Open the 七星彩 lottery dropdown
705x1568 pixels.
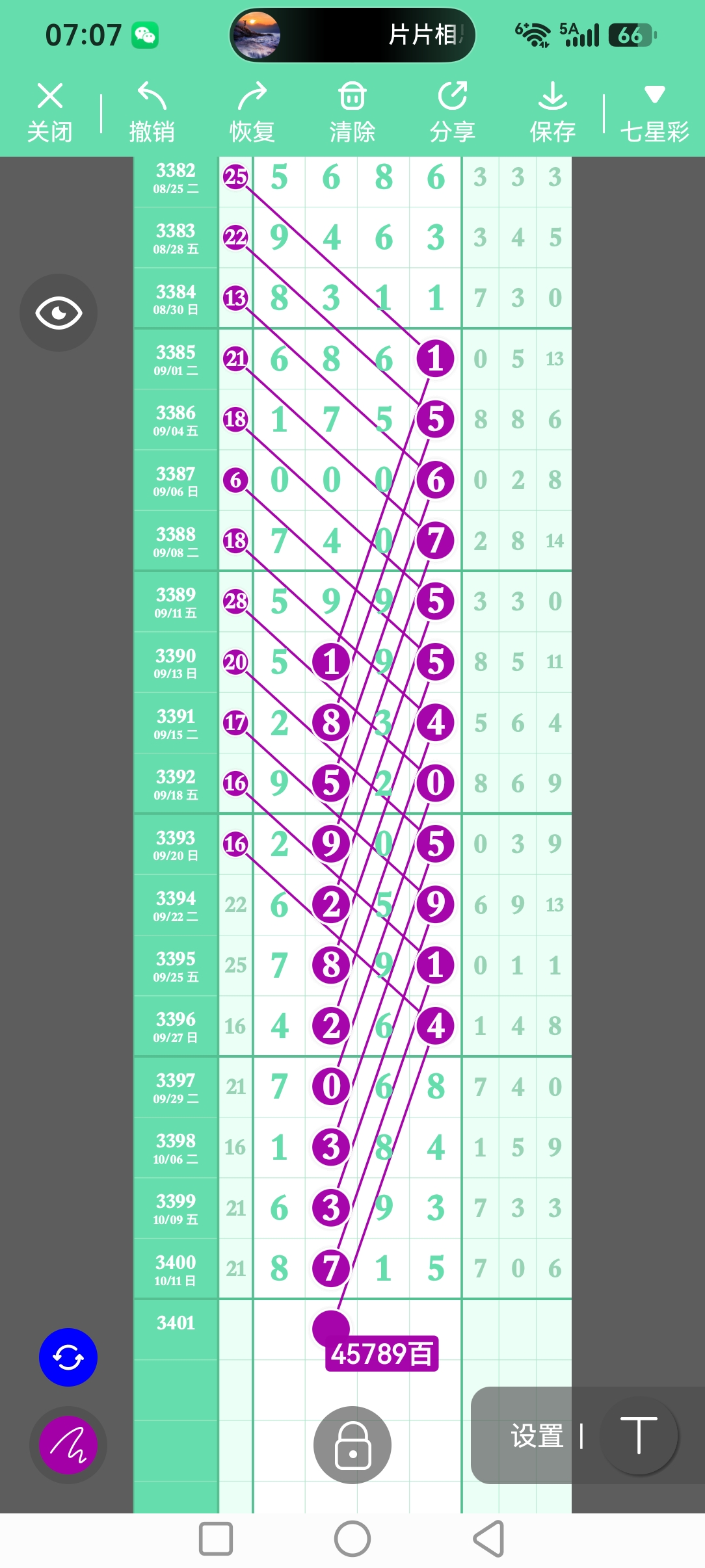coord(654,112)
